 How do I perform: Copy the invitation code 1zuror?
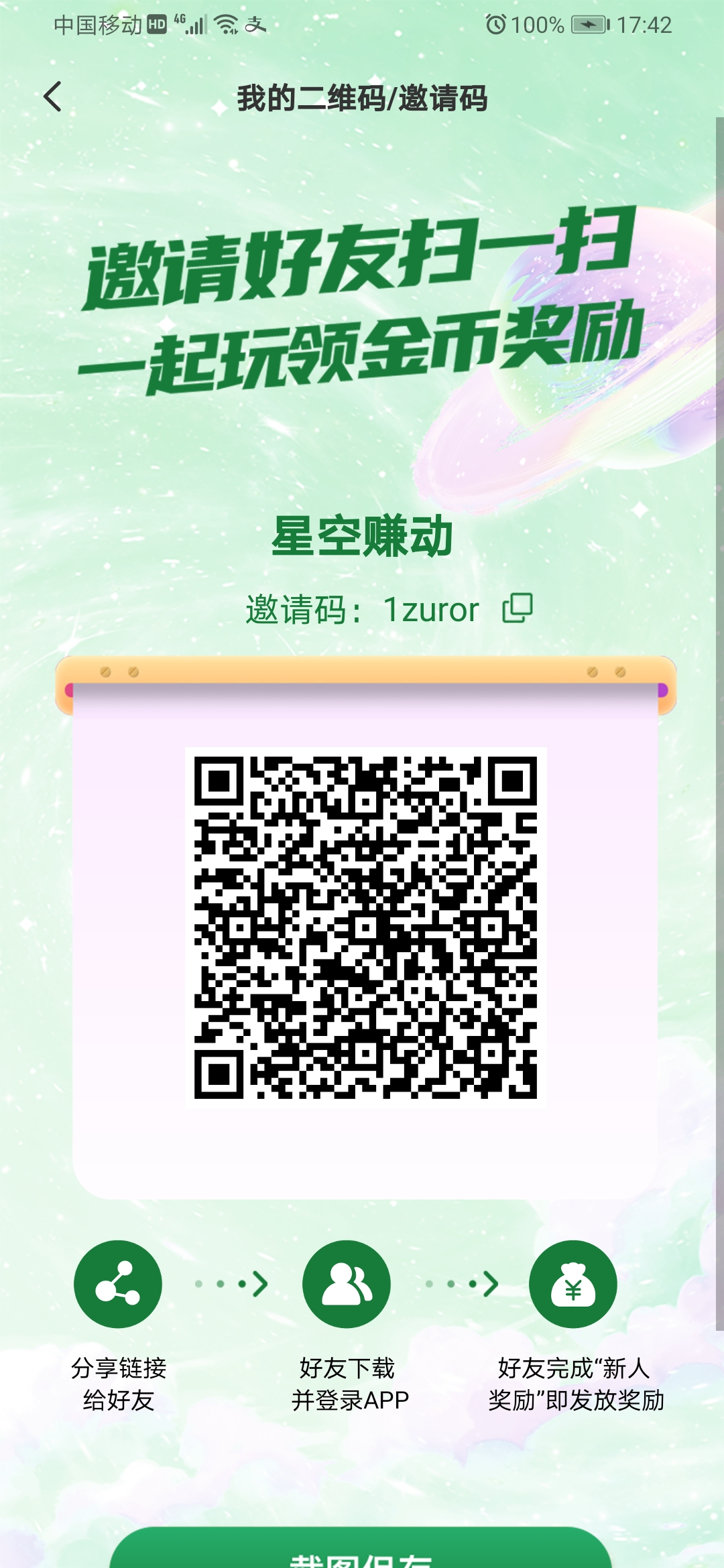tap(518, 608)
